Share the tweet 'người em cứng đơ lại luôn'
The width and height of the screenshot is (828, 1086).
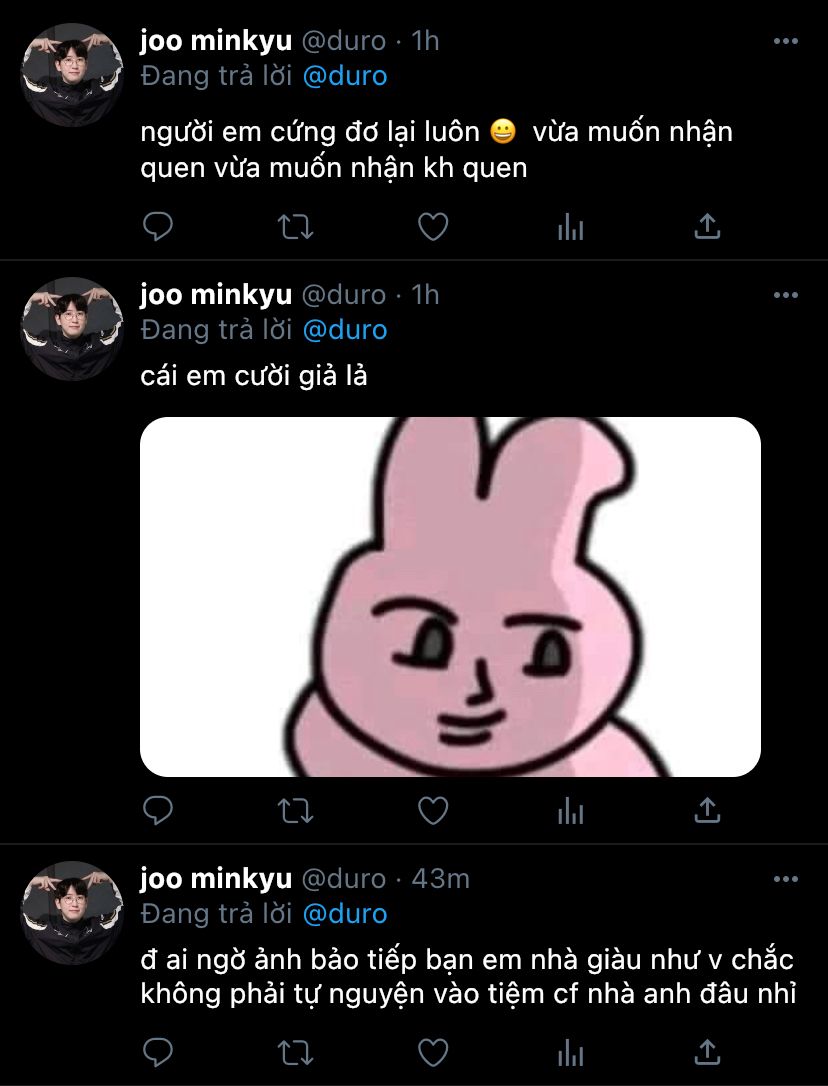click(707, 226)
